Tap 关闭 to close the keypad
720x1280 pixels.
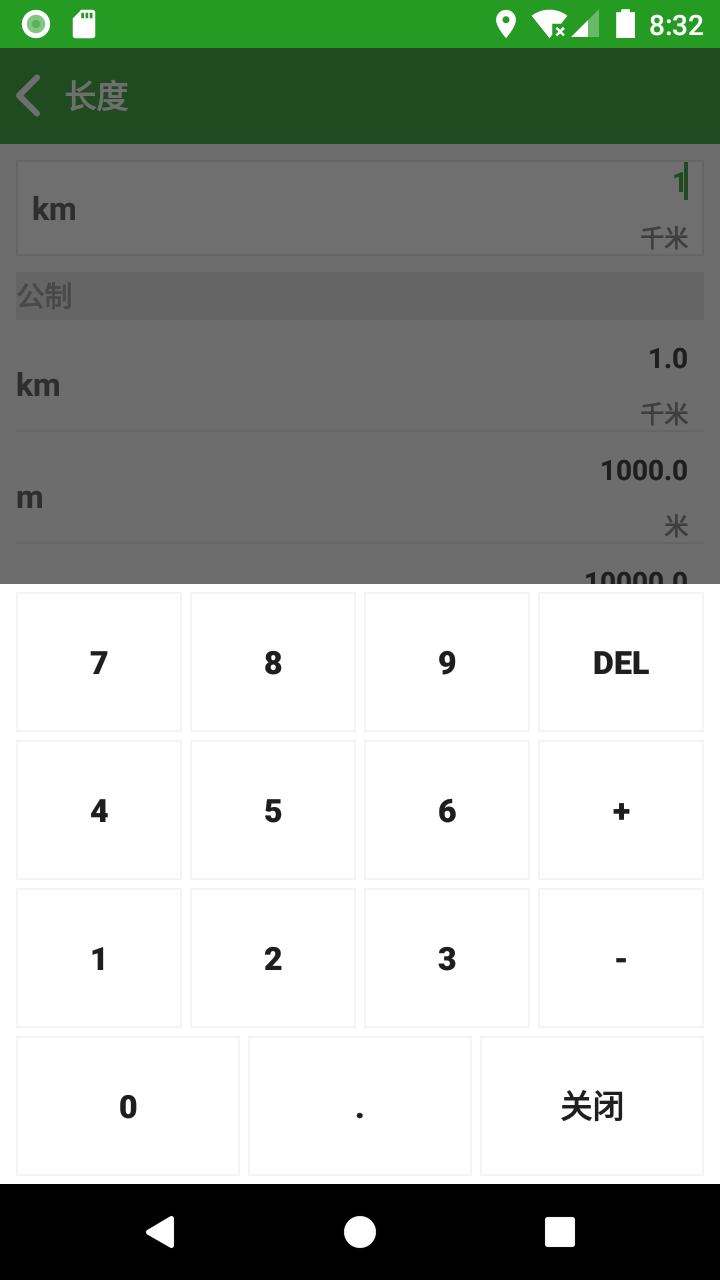(x=591, y=1105)
